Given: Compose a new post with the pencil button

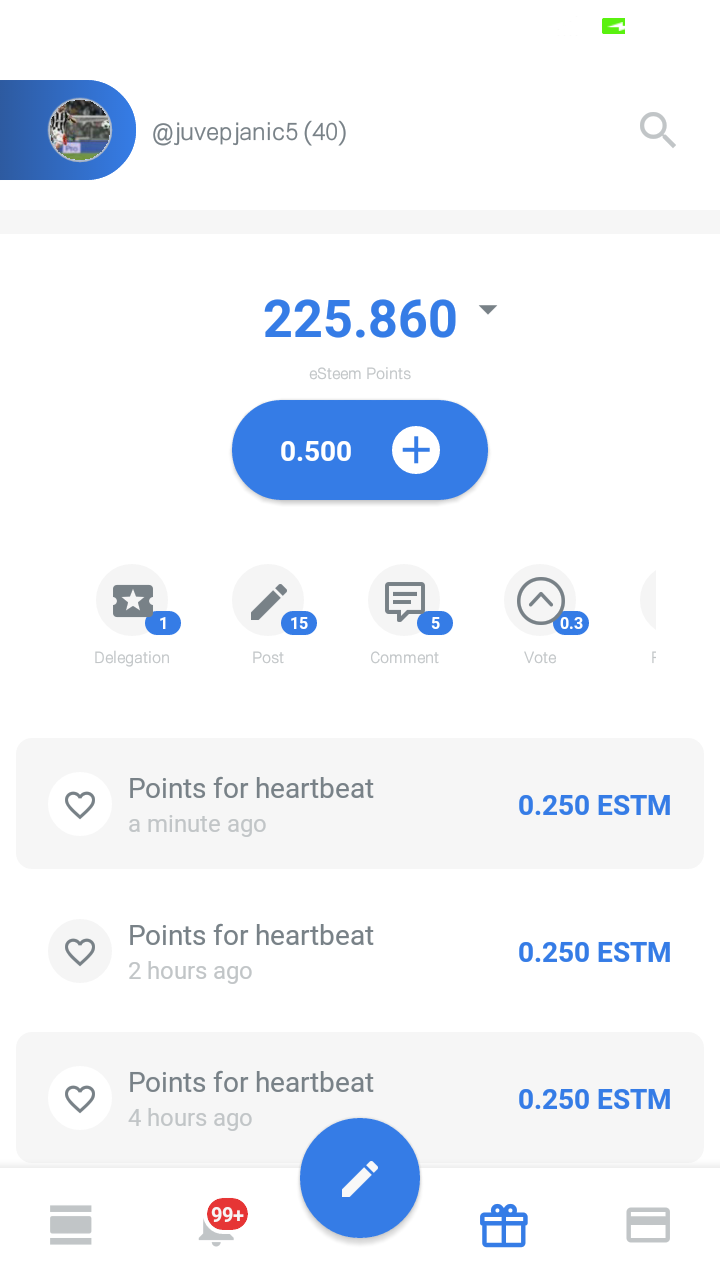Looking at the screenshot, I should click(x=360, y=1178).
